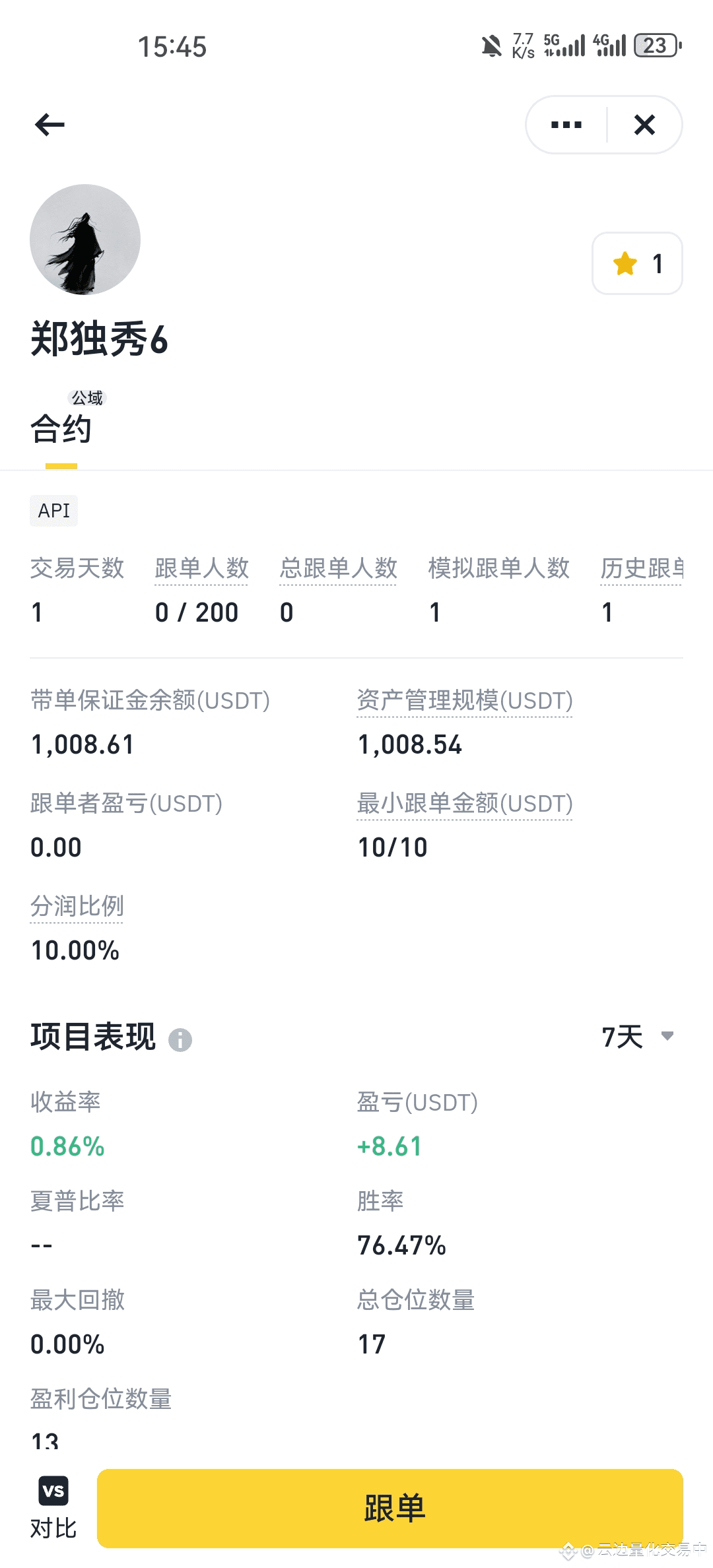
Task: Open the 对比 compare feature
Action: coord(53,1508)
